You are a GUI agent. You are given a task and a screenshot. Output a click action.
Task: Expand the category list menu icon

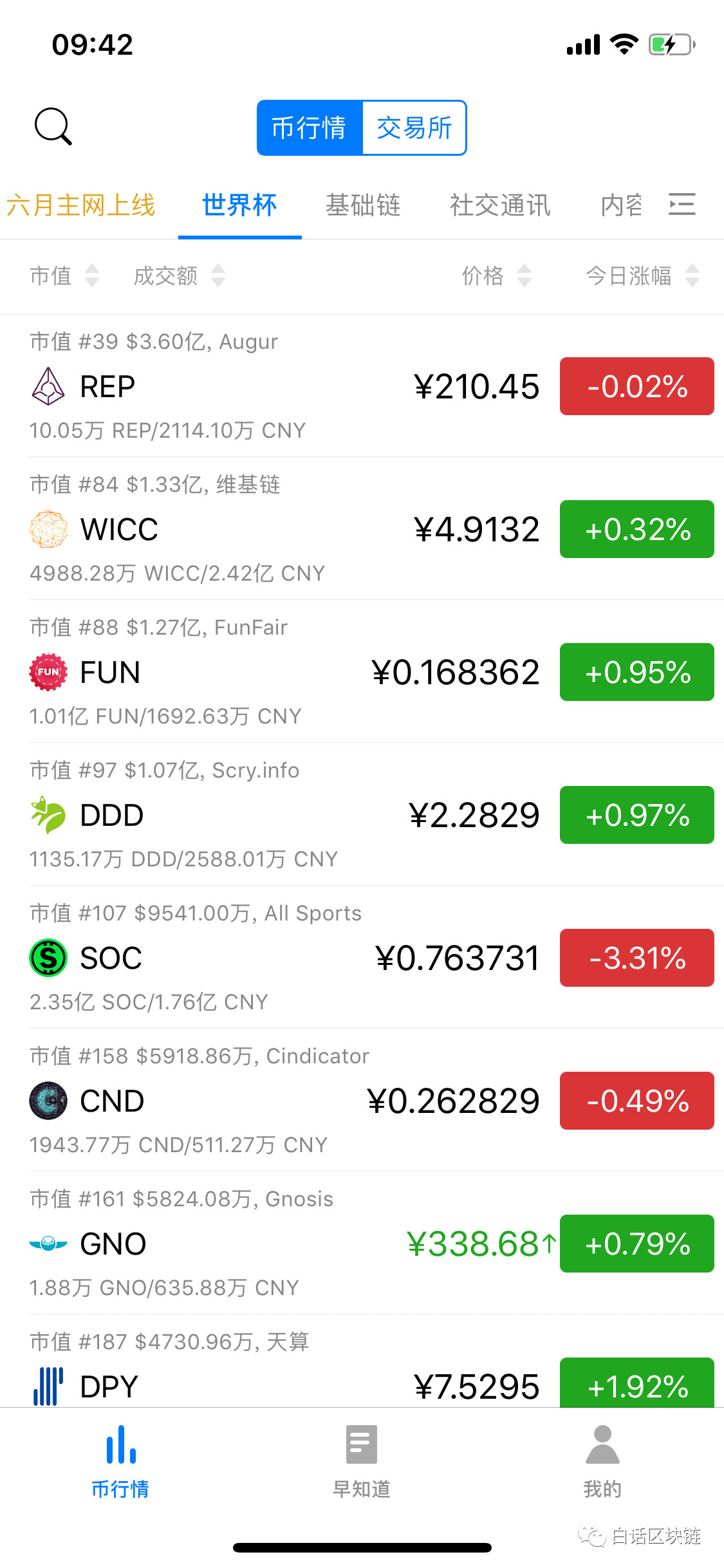point(682,204)
